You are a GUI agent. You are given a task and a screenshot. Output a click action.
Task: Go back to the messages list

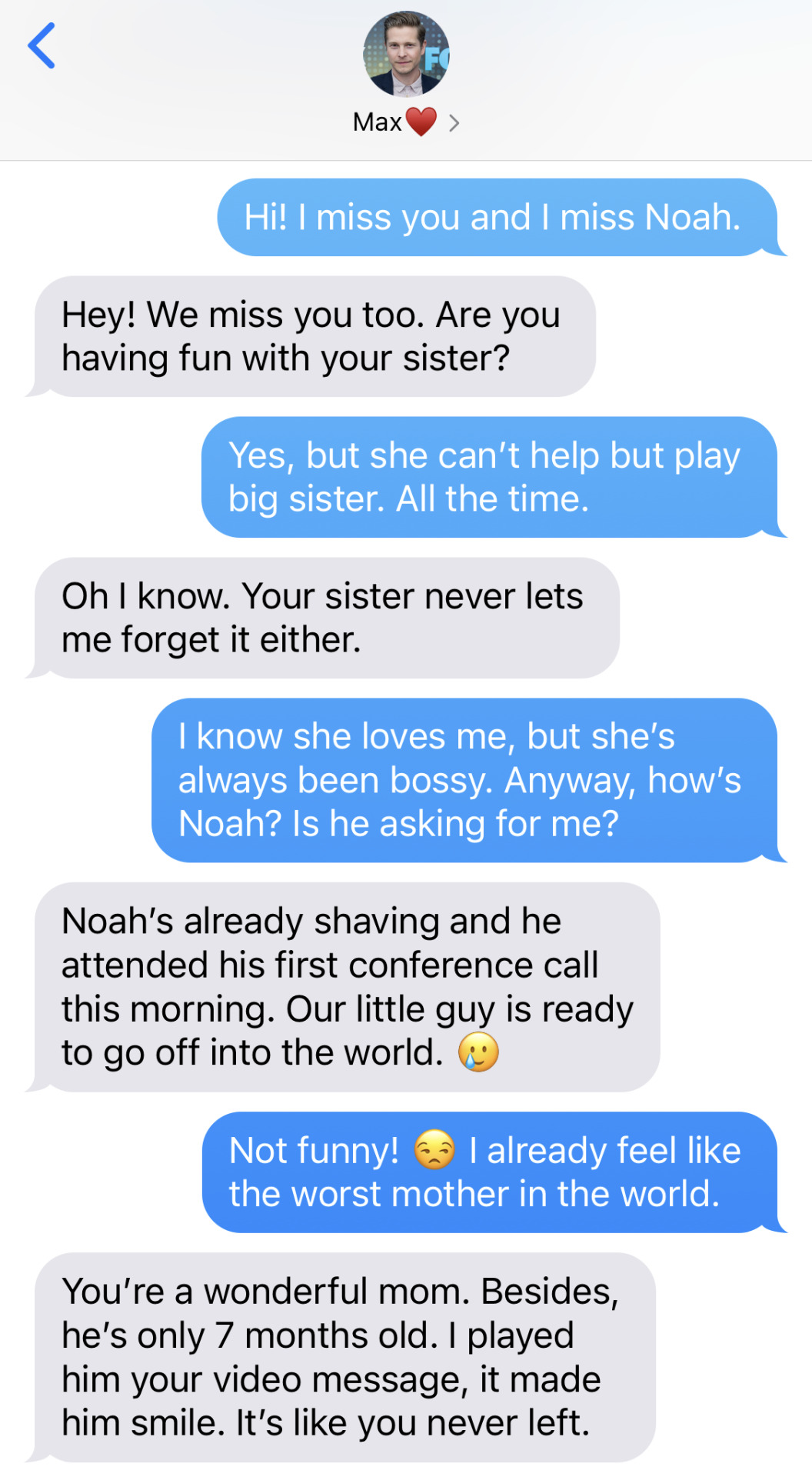point(42,46)
